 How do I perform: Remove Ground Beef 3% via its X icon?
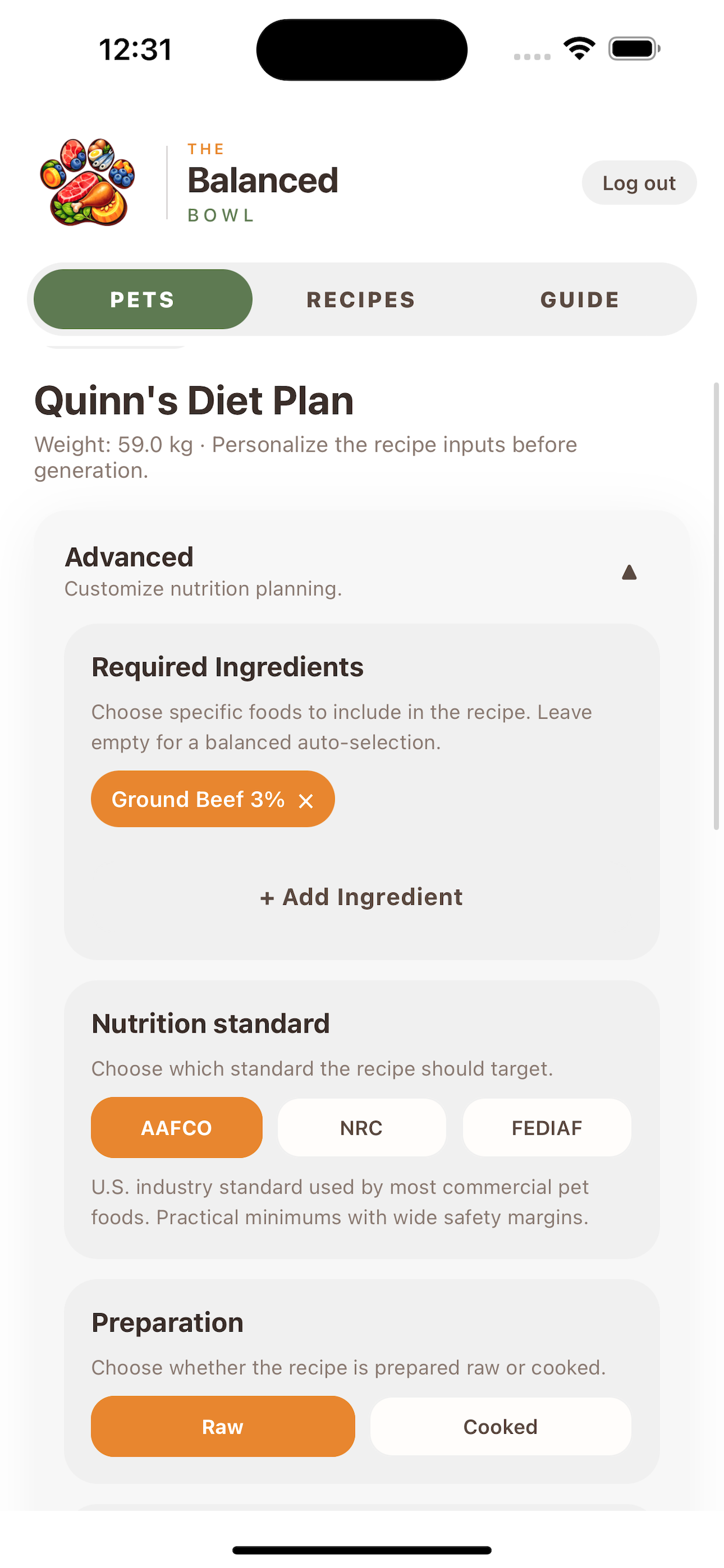307,799
